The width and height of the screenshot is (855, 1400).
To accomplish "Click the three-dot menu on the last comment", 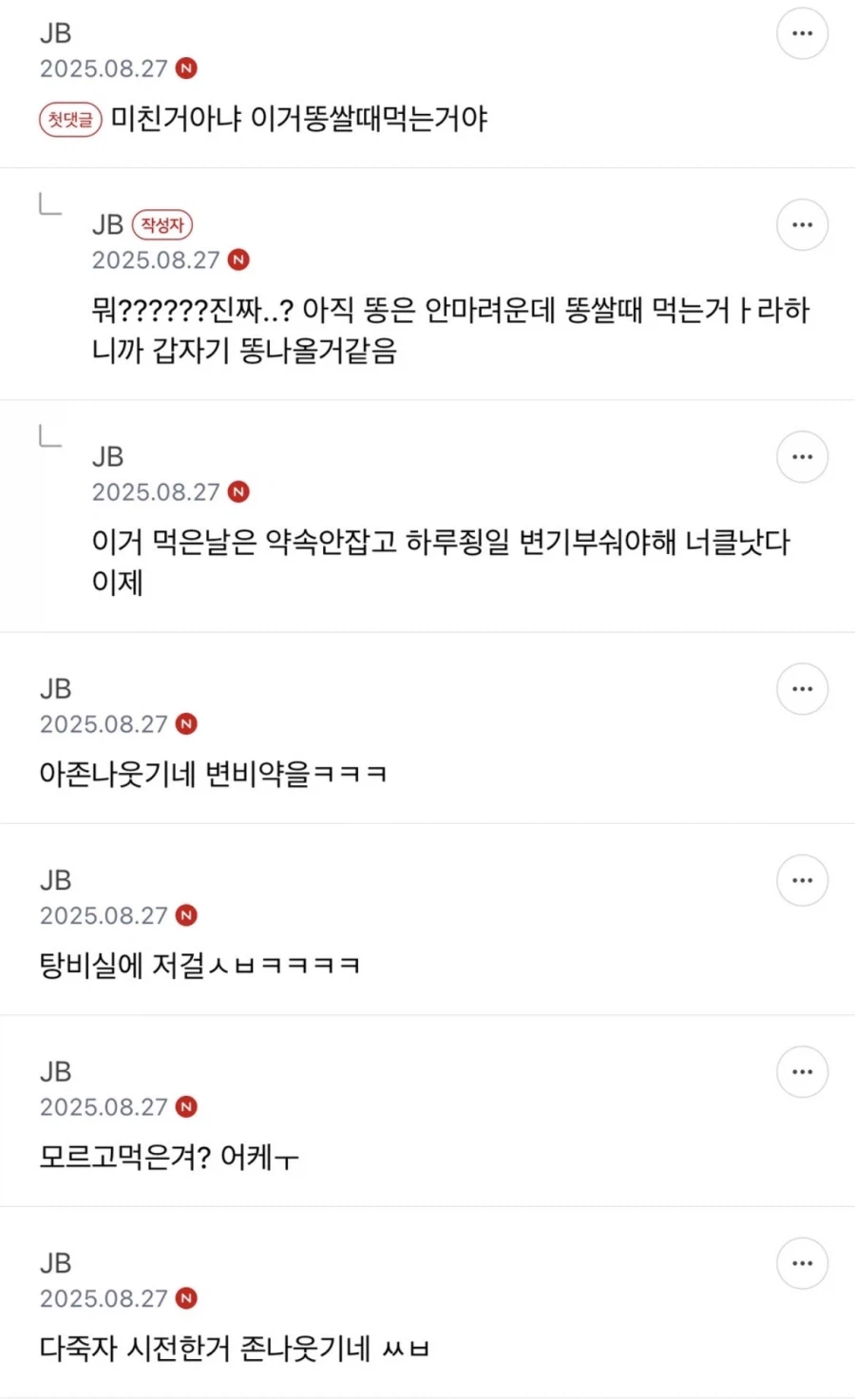I will 802,1262.
